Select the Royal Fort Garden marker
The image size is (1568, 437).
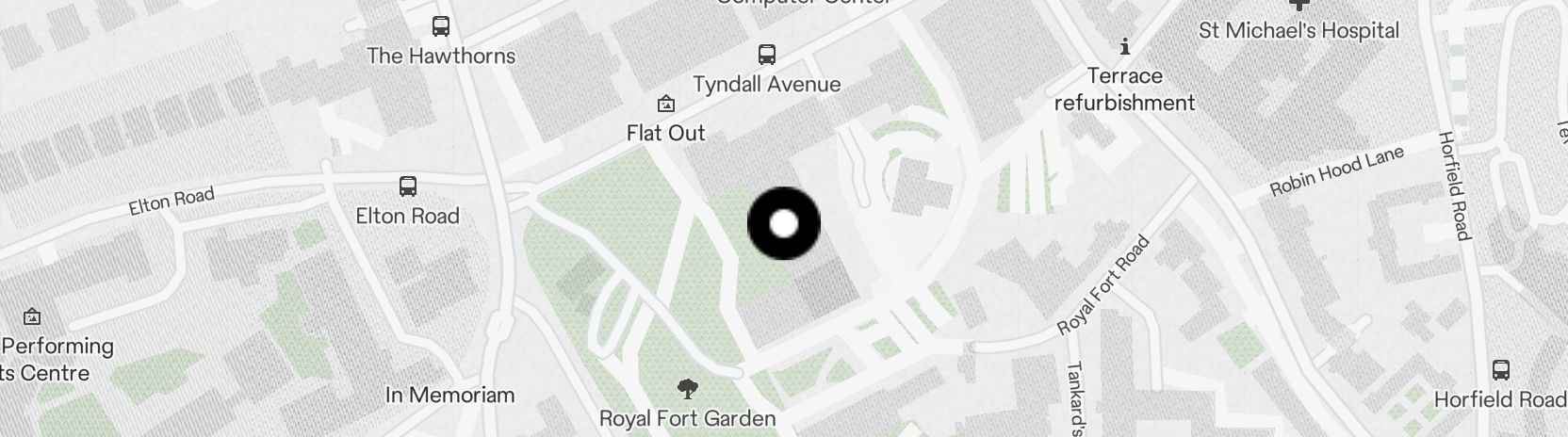pos(688,388)
